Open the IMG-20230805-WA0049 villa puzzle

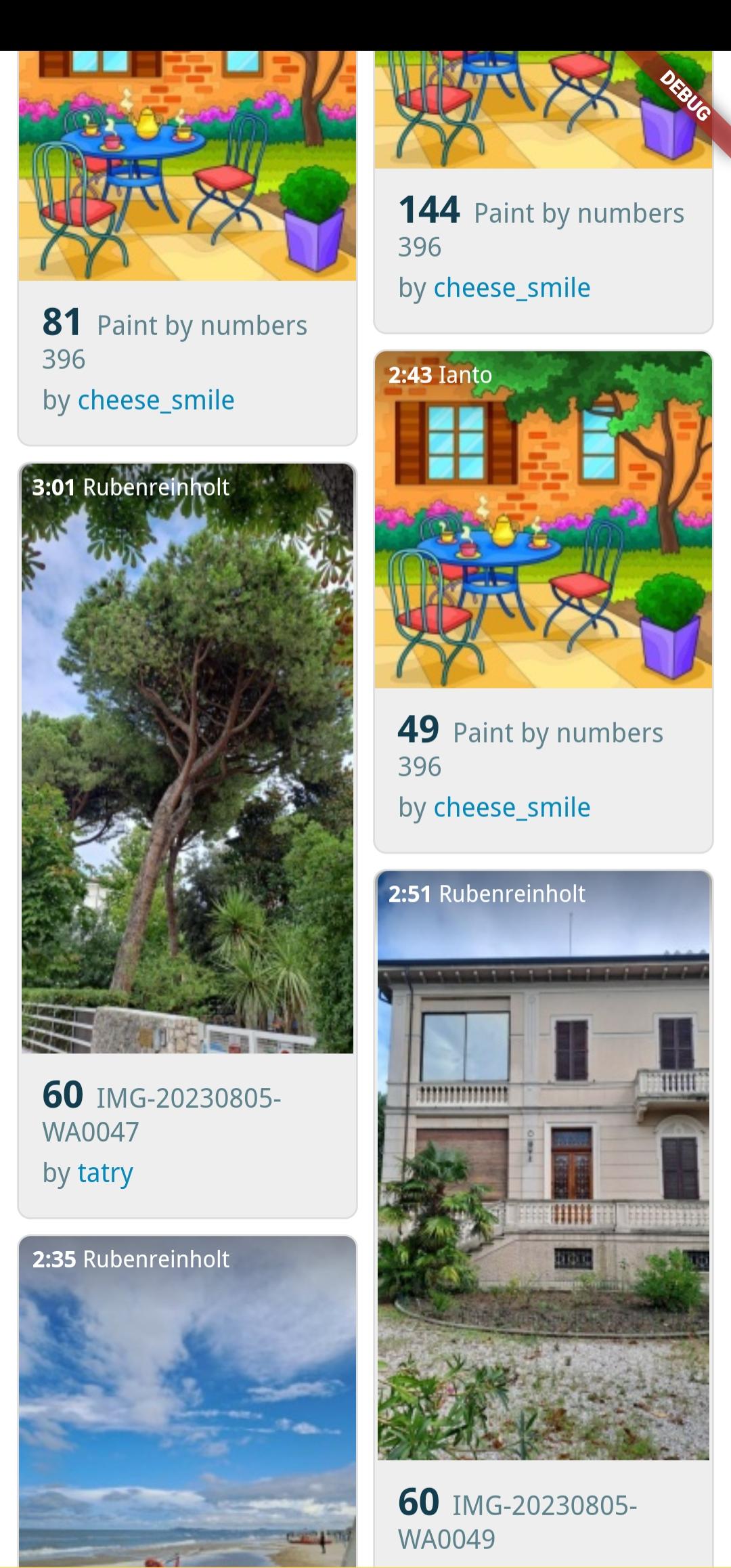click(543, 1164)
